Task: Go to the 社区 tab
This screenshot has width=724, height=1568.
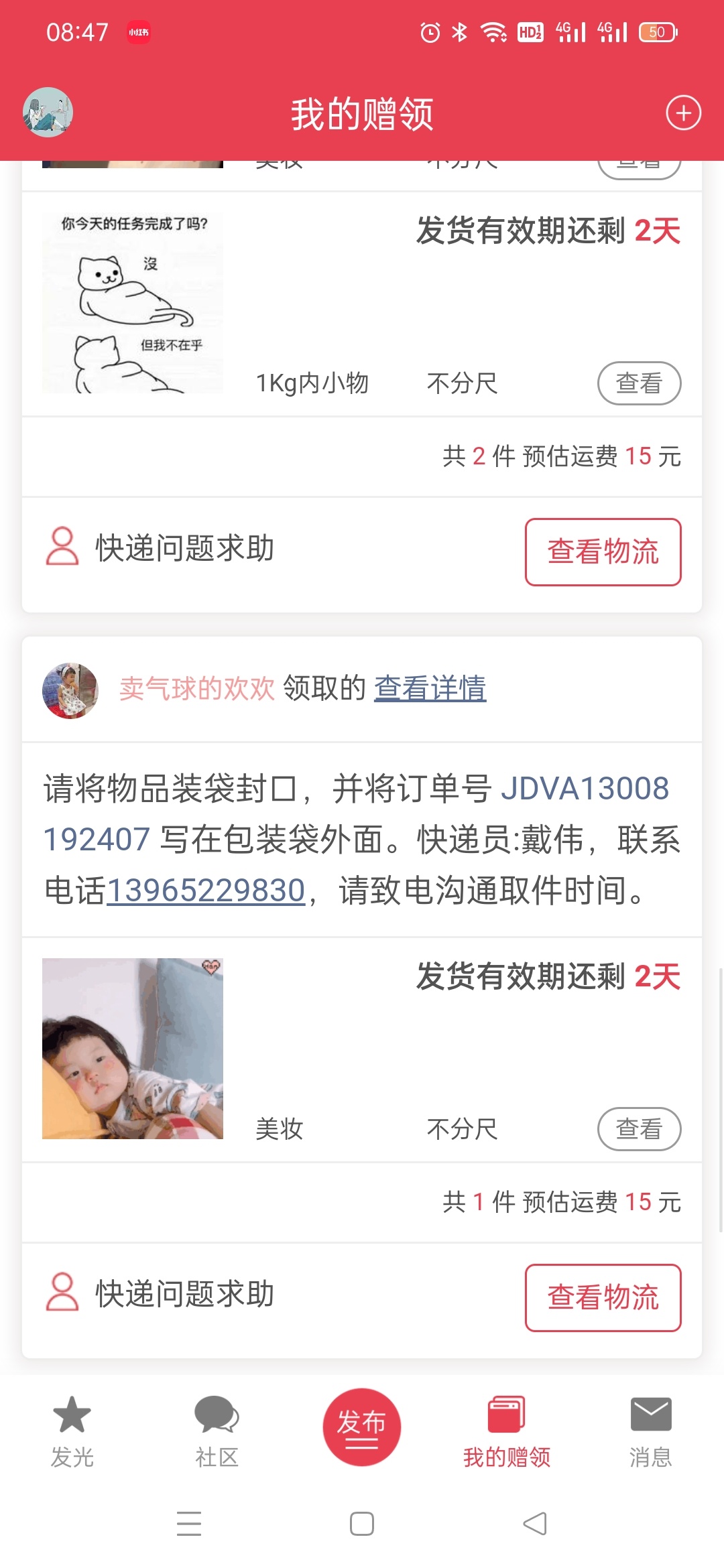Action: [217, 1431]
